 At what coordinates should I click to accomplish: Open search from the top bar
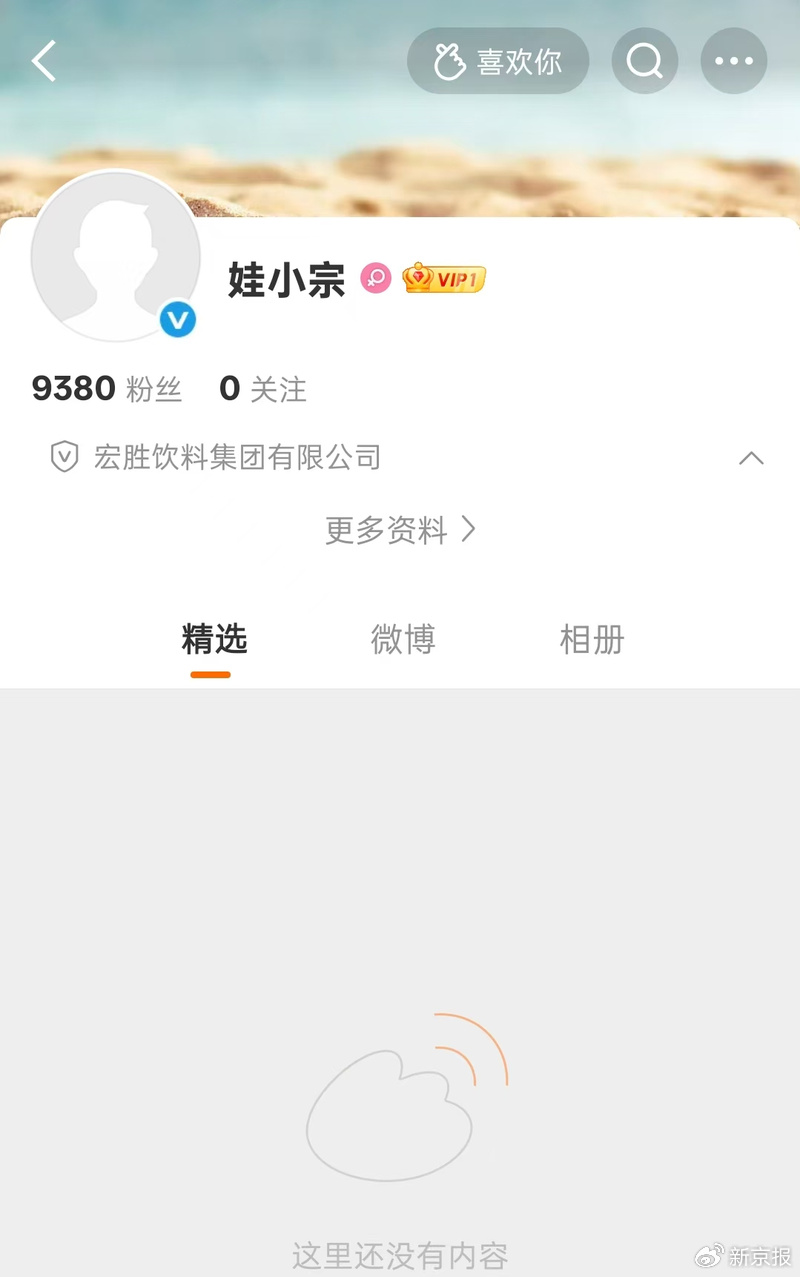644,60
